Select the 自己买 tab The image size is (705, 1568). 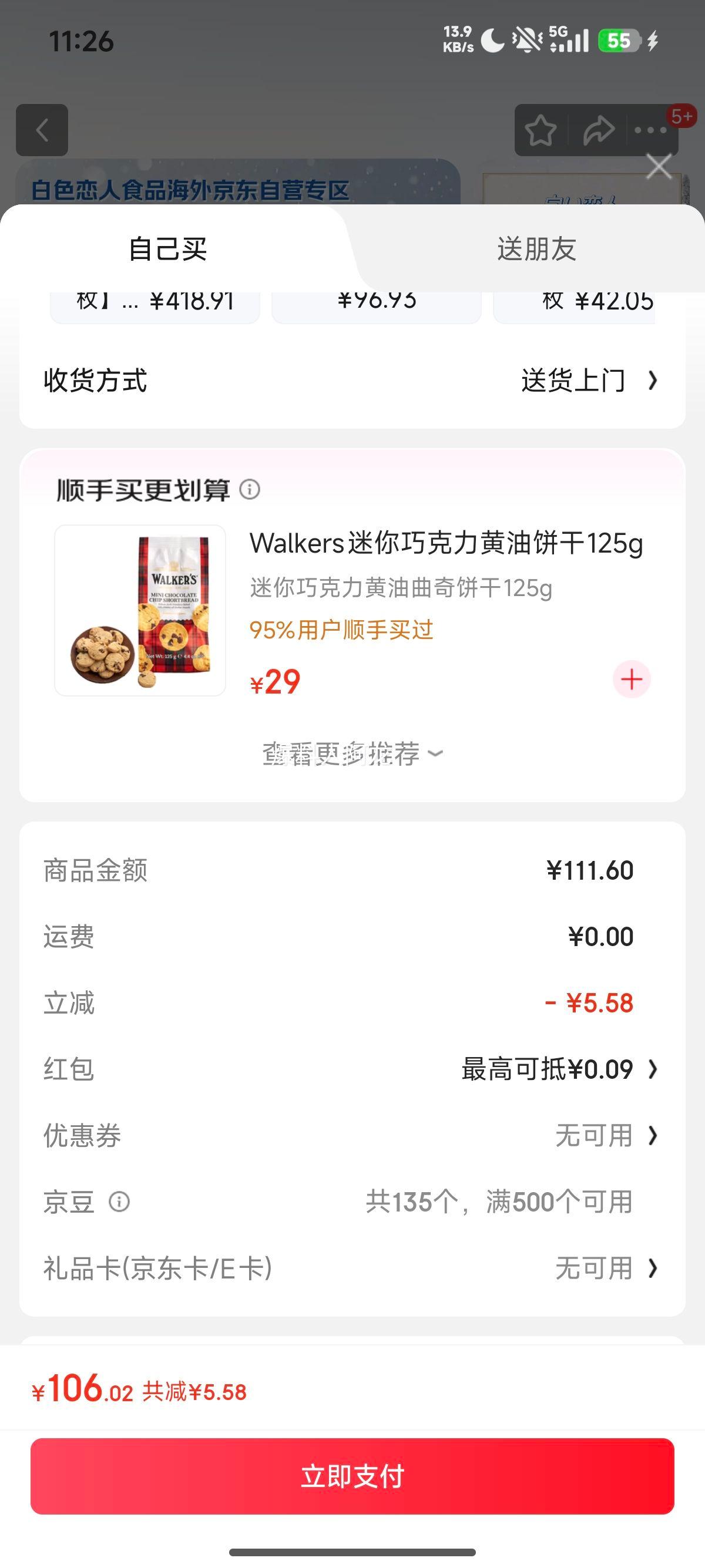click(168, 249)
